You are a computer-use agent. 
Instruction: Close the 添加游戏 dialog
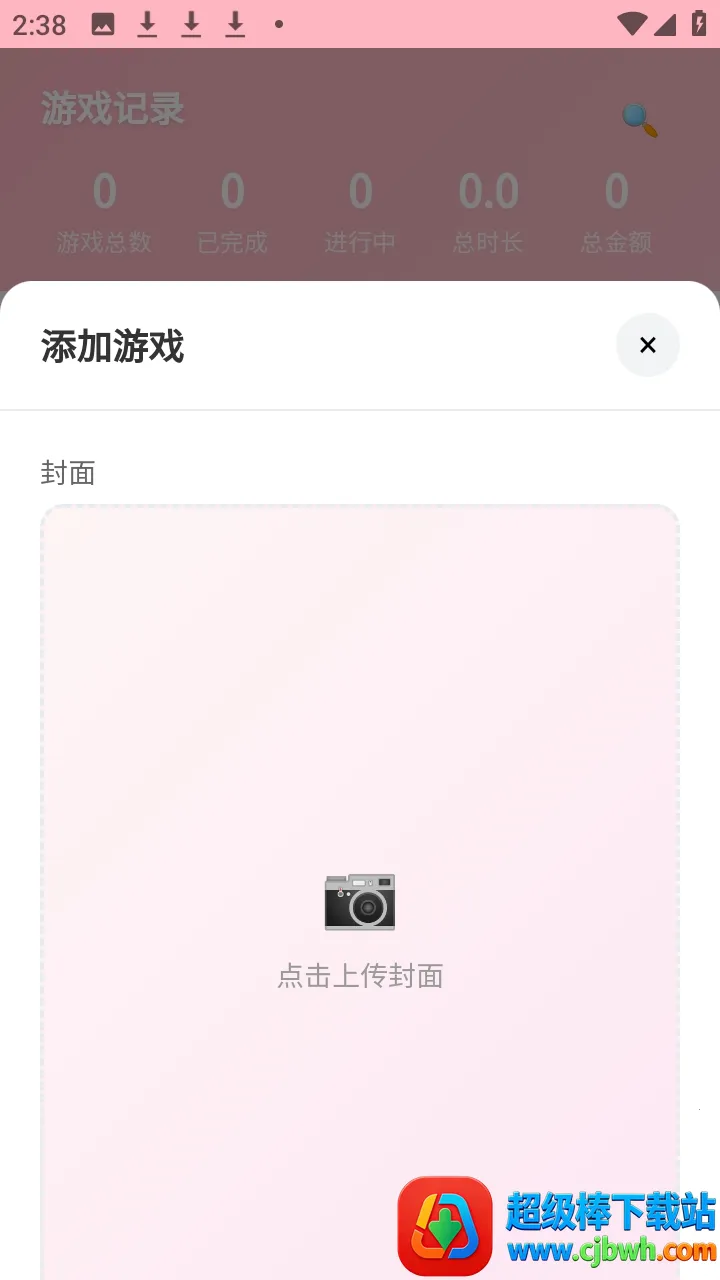tap(647, 345)
